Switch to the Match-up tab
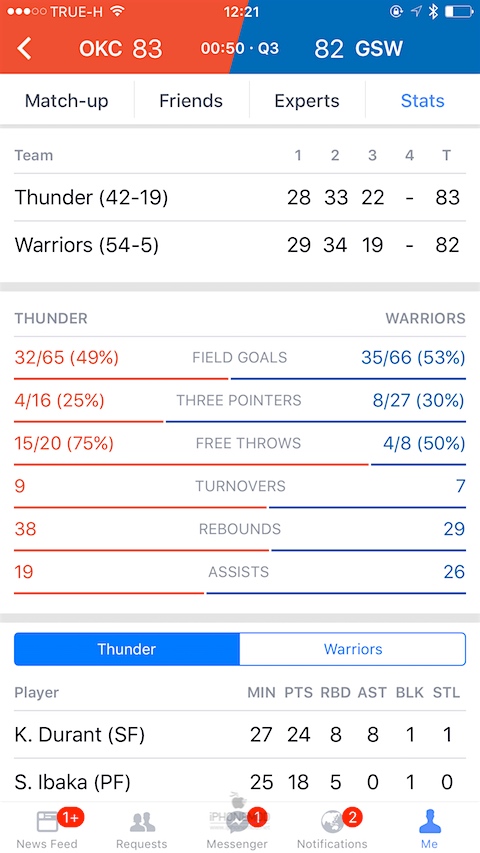 click(67, 101)
